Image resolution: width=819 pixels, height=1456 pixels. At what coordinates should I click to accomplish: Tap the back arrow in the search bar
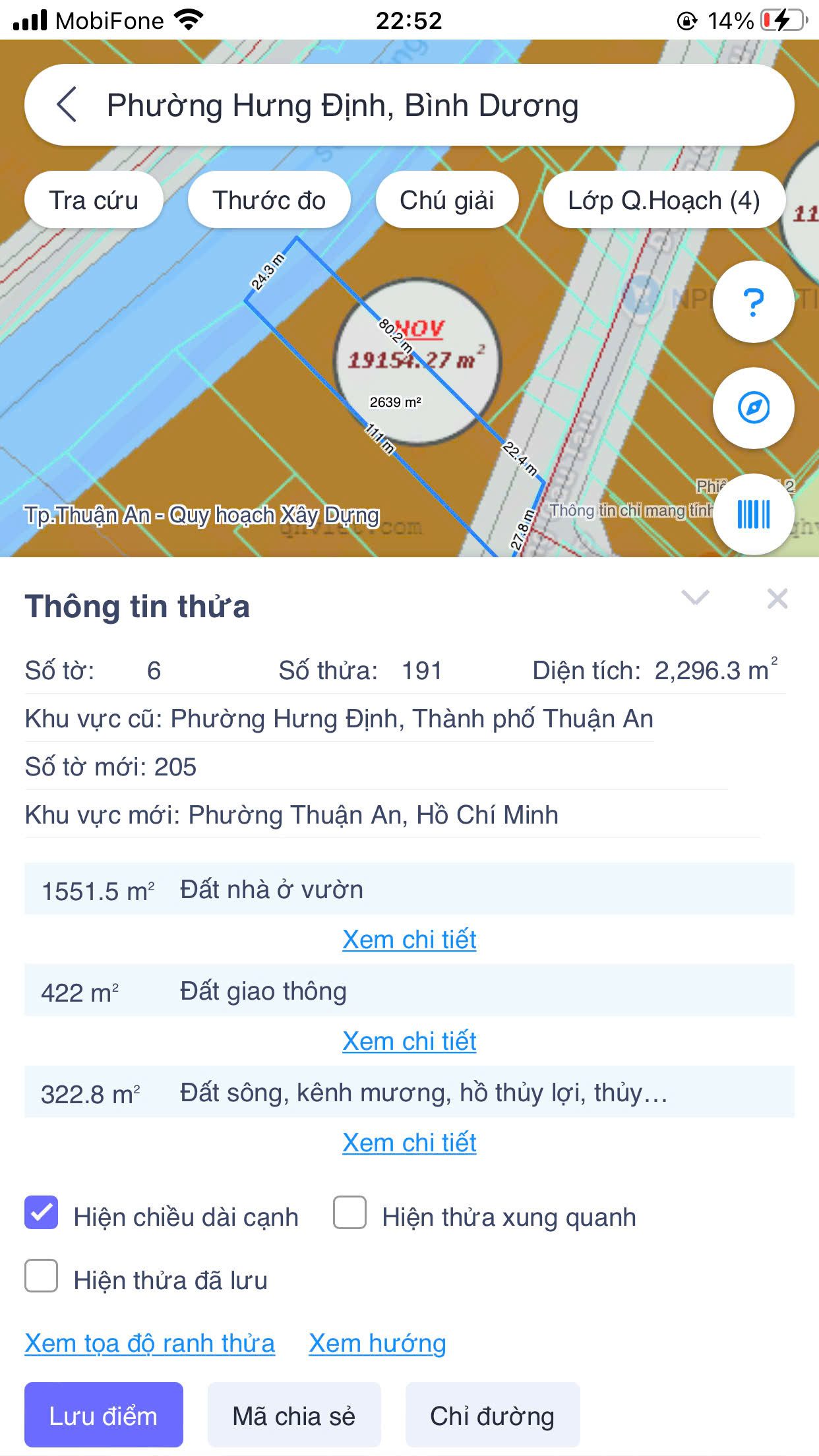tap(67, 104)
